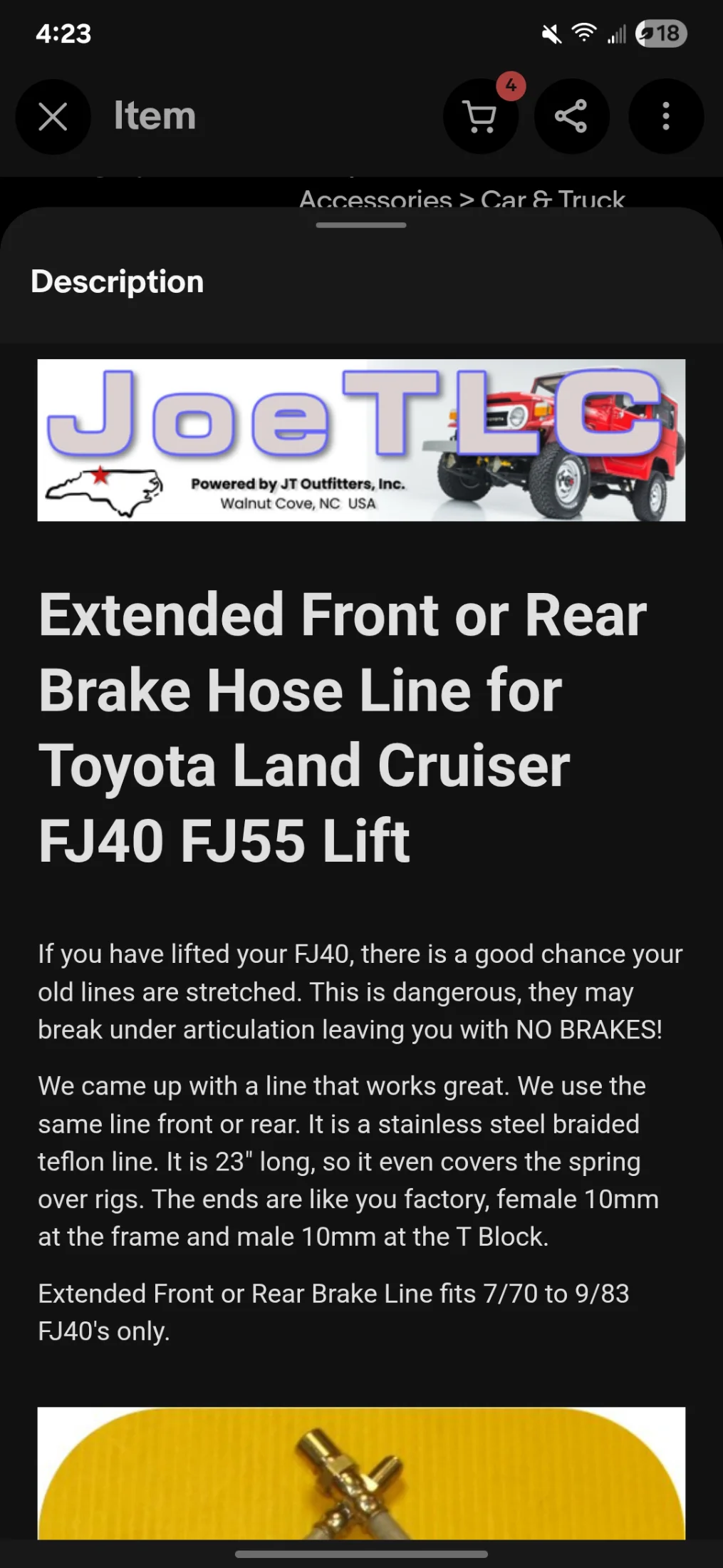Tap the description sheet drag handle
The height and width of the screenshot is (1568, 723).
click(x=361, y=225)
